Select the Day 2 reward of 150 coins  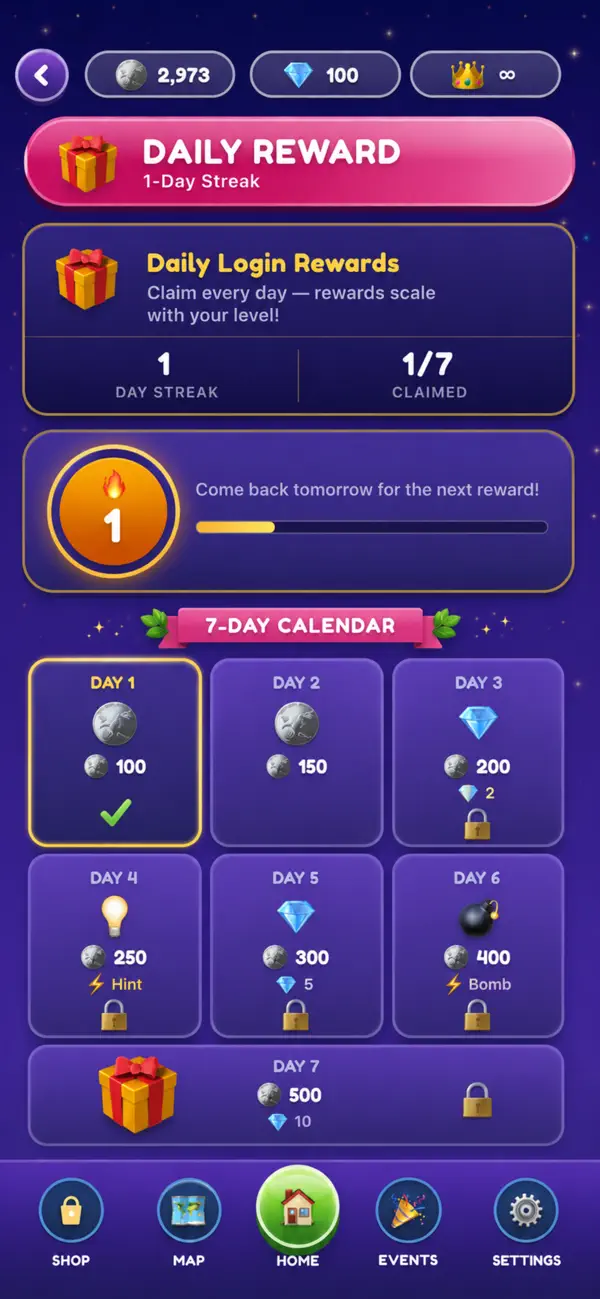click(297, 752)
